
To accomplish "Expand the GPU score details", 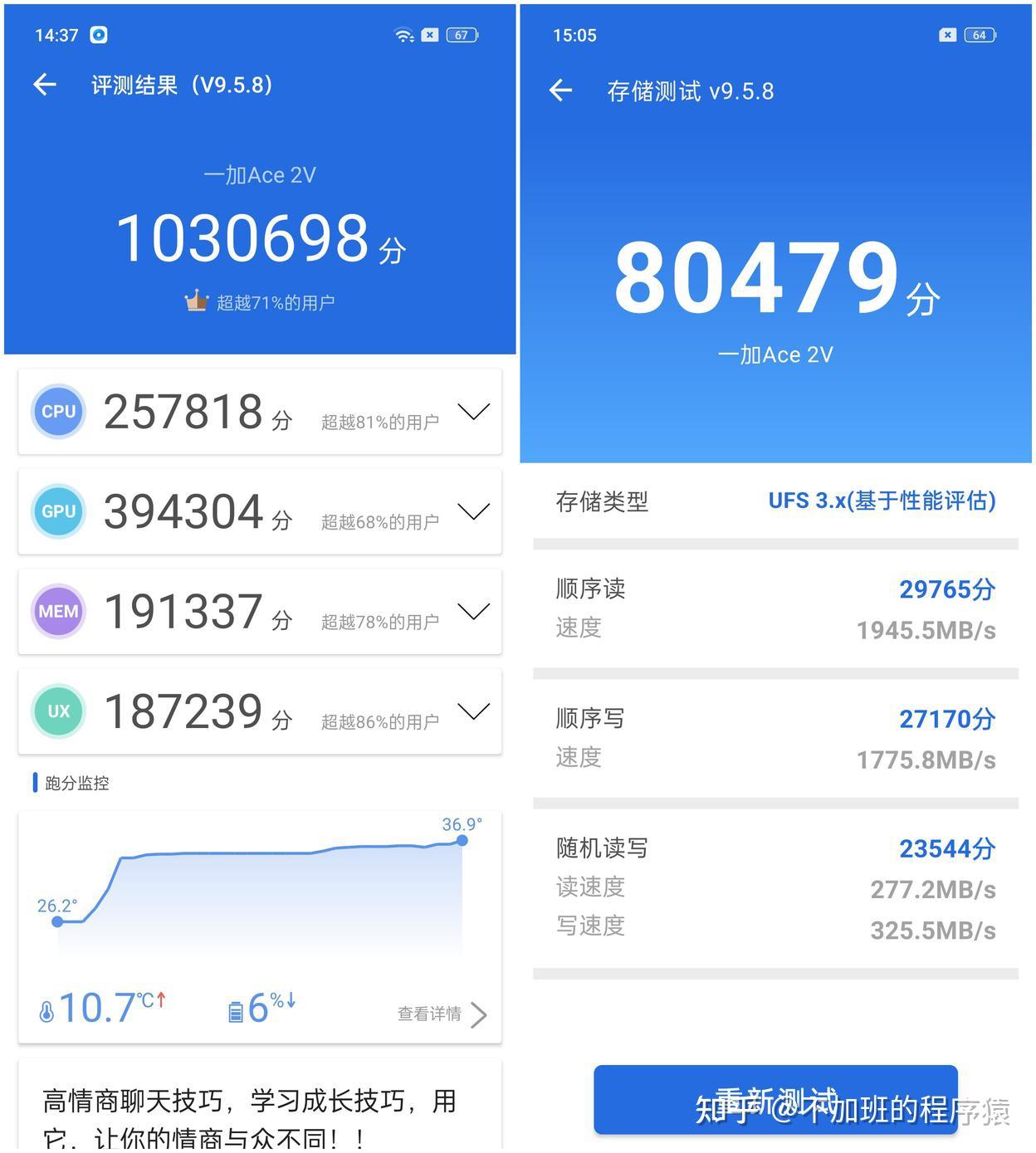I will click(474, 511).
